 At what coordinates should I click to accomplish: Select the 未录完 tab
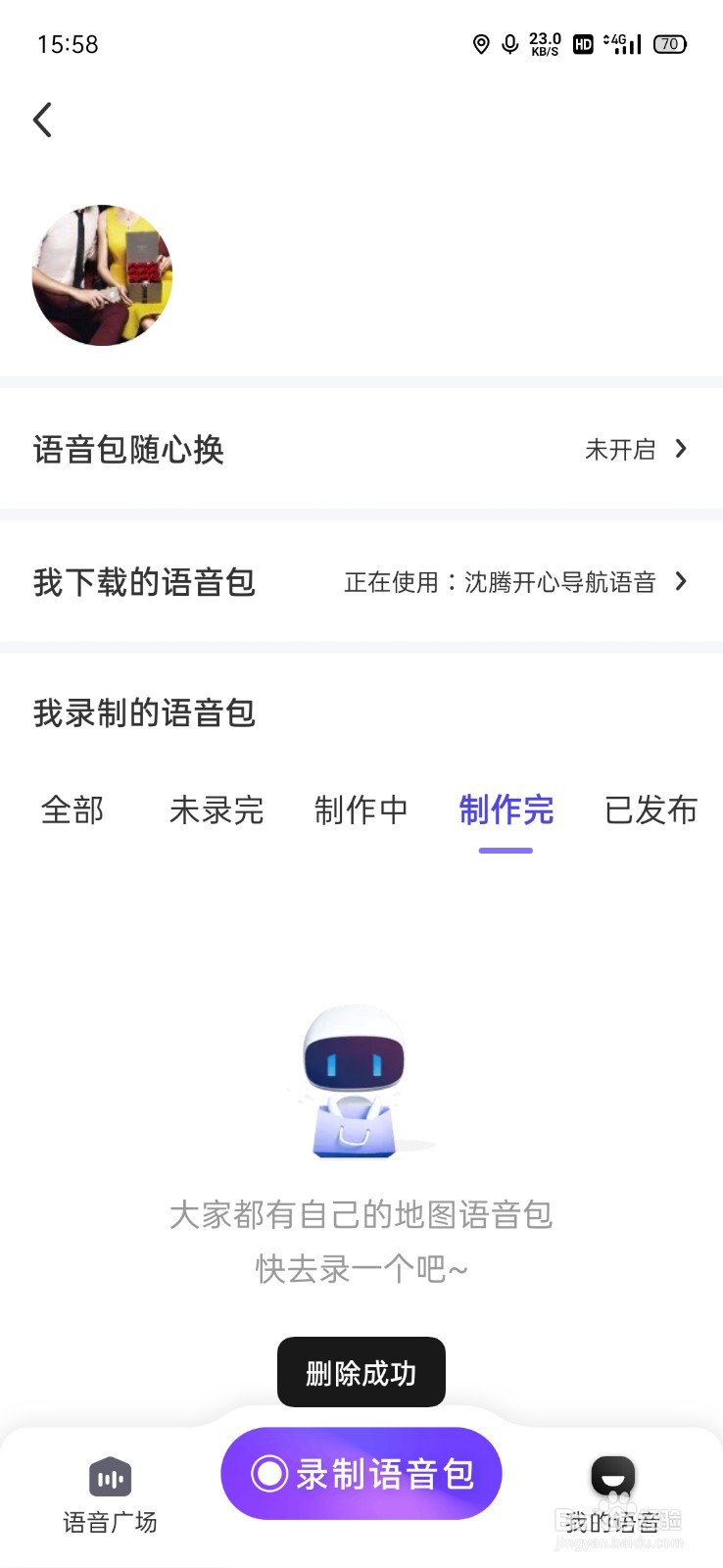click(217, 810)
